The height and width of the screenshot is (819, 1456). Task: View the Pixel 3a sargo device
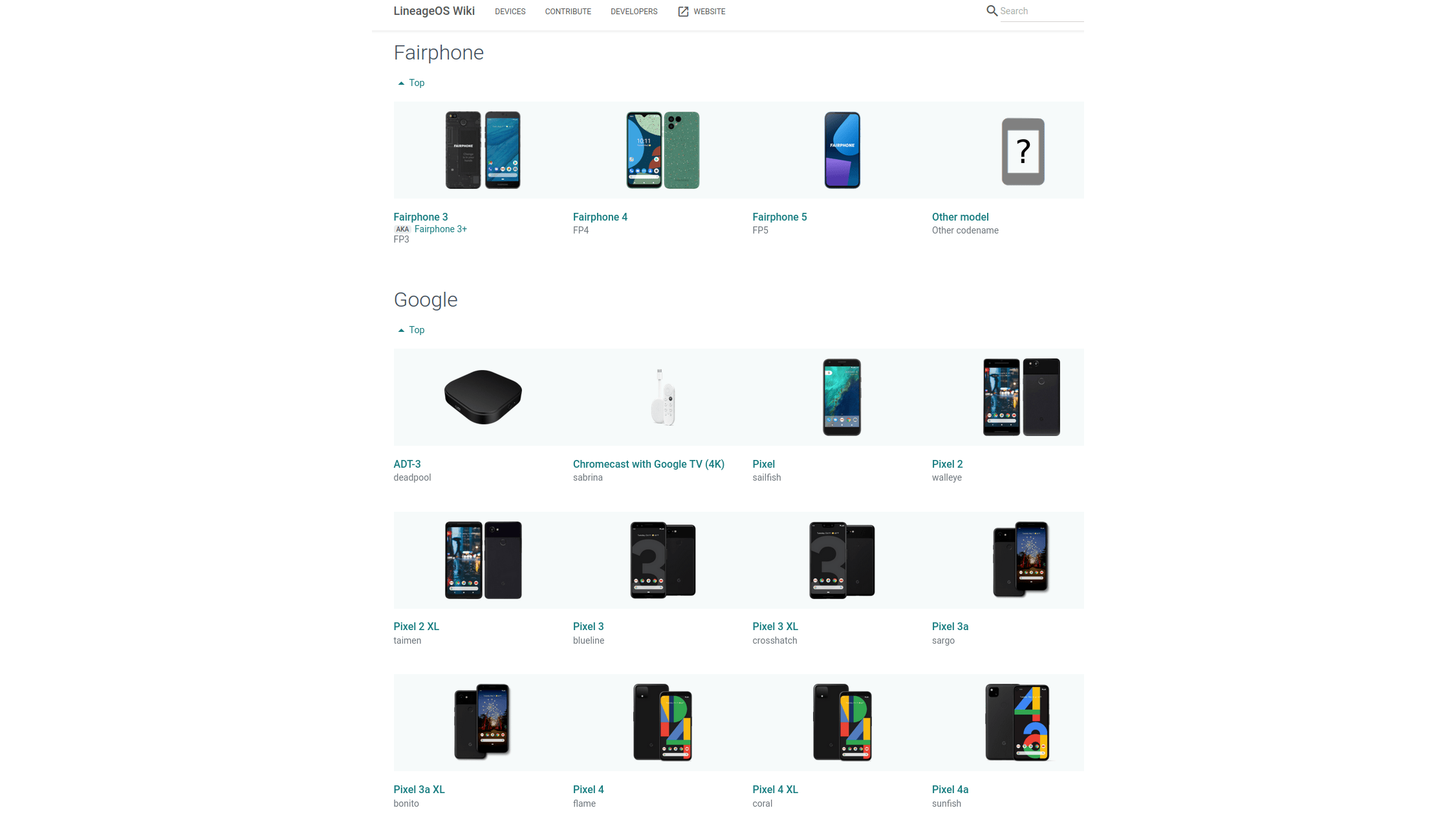pos(950,627)
